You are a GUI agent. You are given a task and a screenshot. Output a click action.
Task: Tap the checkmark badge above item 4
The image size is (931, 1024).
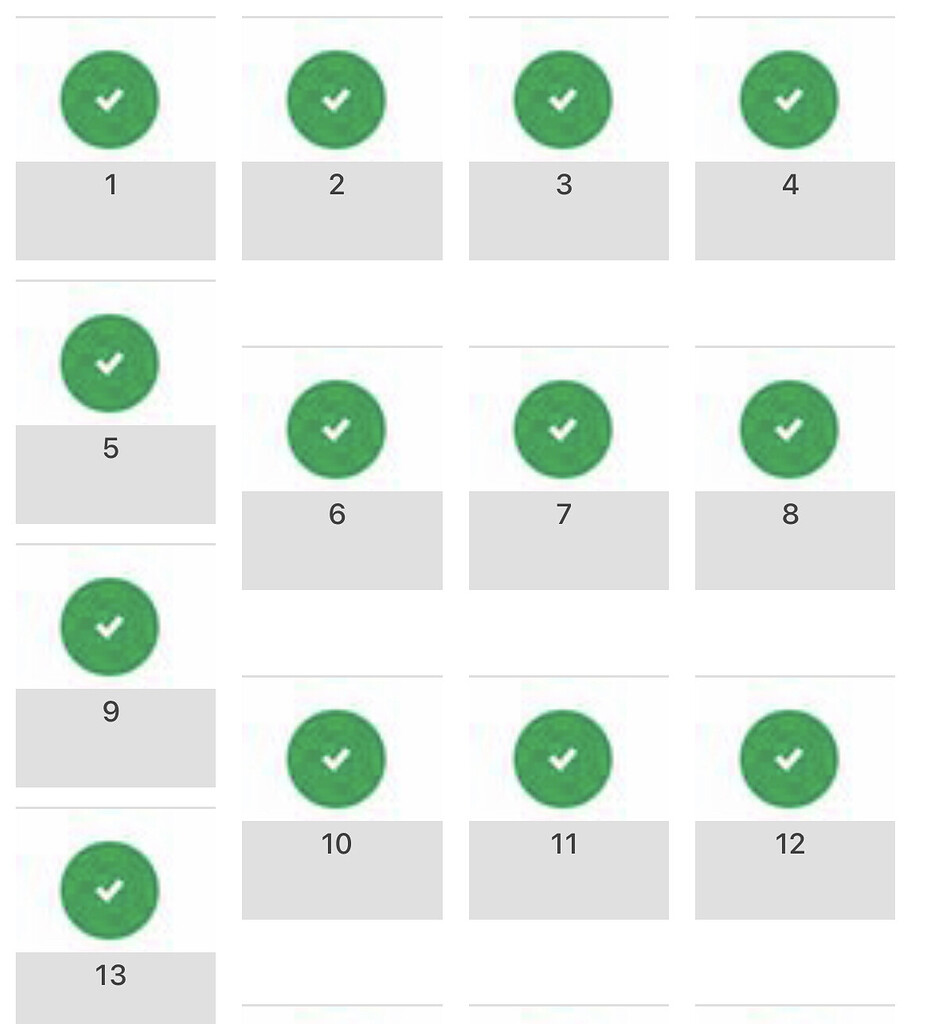790,99
